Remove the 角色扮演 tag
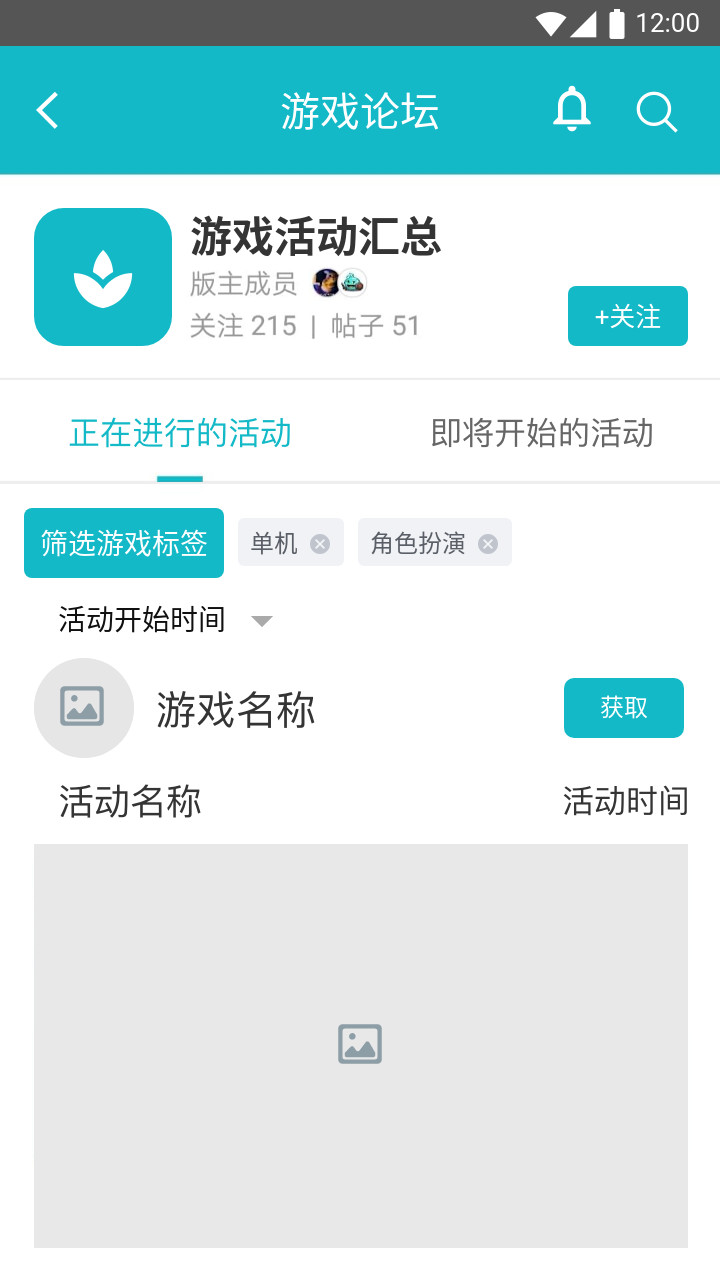The height and width of the screenshot is (1280, 720). [x=488, y=543]
